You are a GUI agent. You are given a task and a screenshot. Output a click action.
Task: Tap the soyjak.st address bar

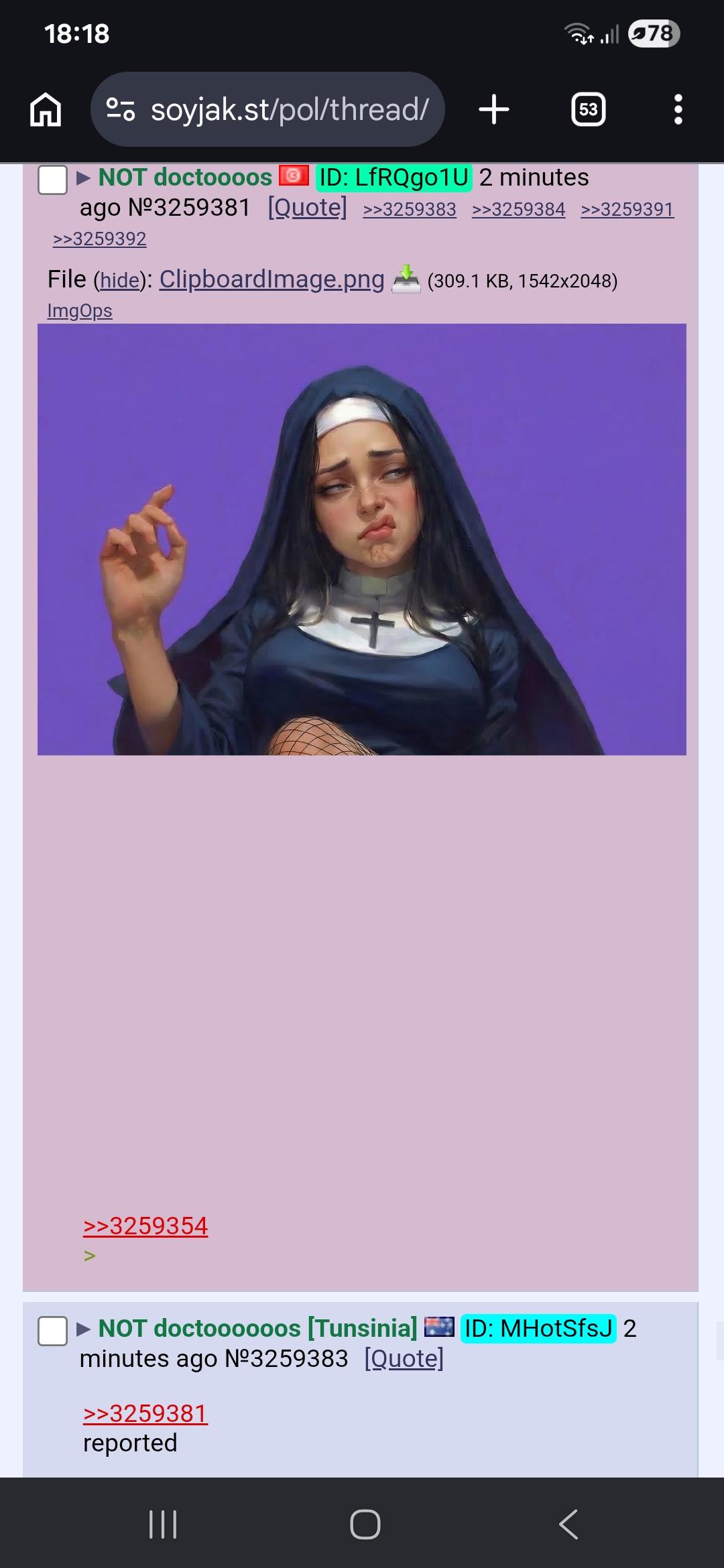pyautogui.click(x=268, y=110)
